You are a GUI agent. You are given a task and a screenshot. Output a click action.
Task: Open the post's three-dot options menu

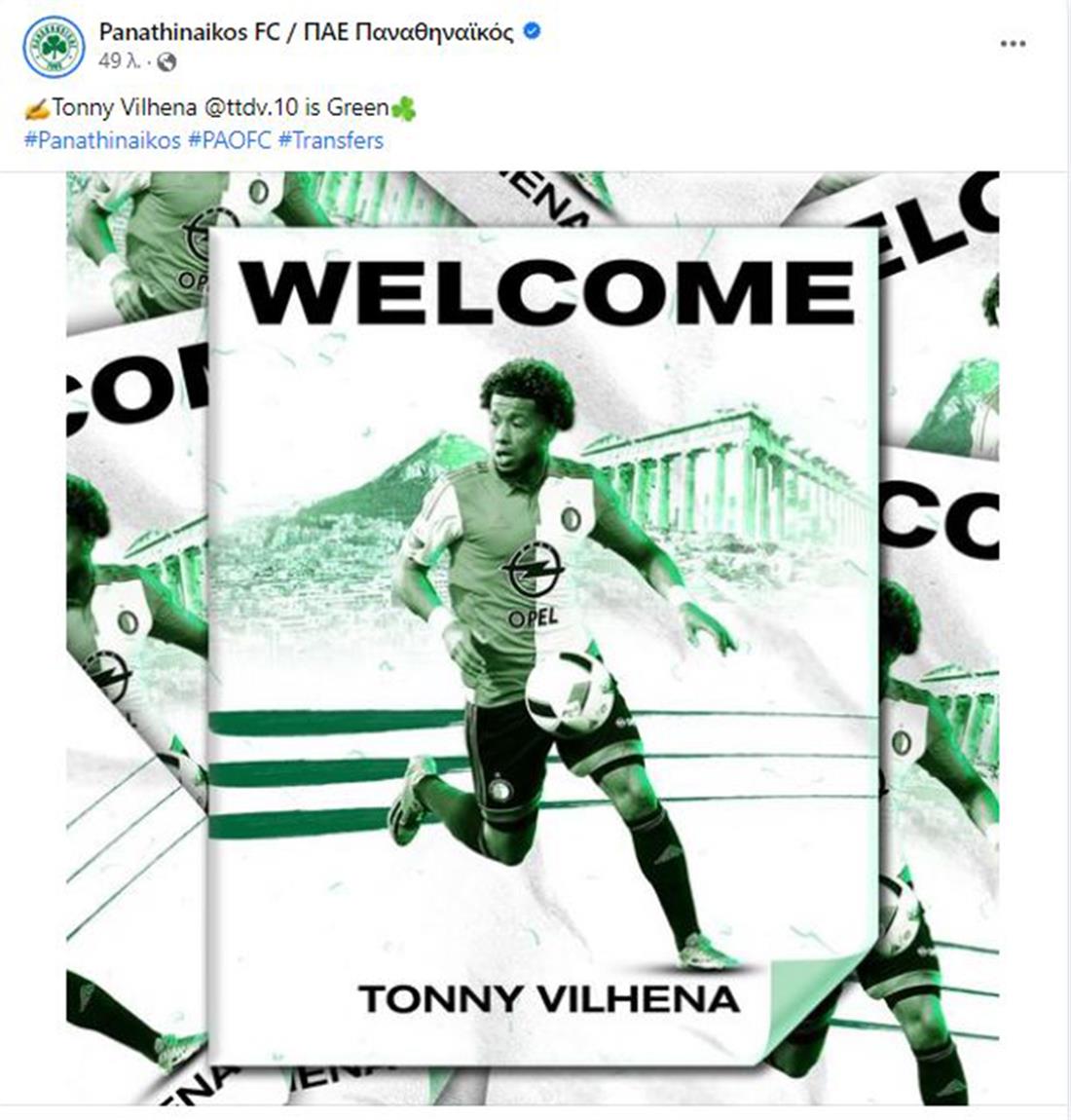(x=1013, y=45)
